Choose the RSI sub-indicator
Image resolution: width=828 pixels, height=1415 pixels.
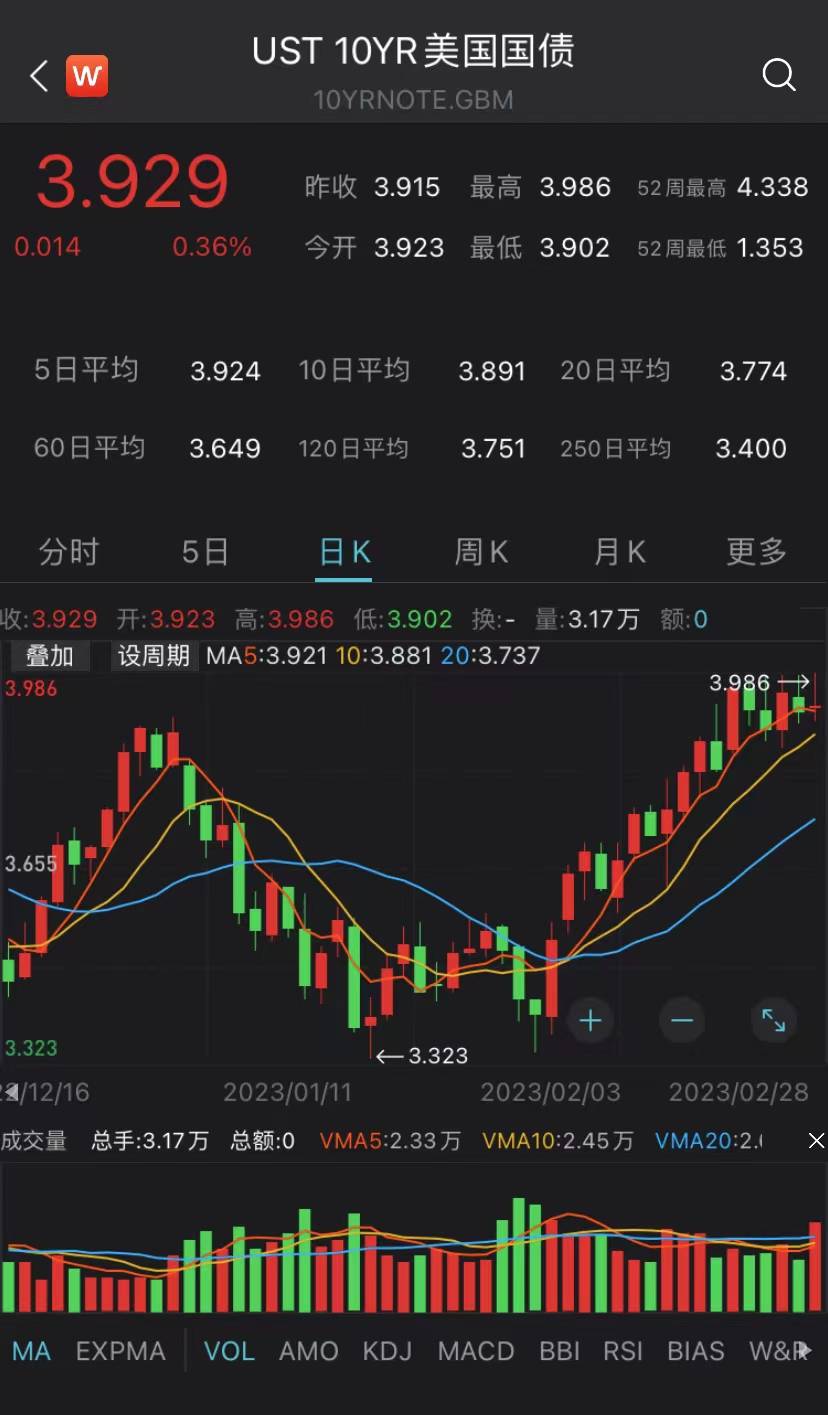[623, 1351]
